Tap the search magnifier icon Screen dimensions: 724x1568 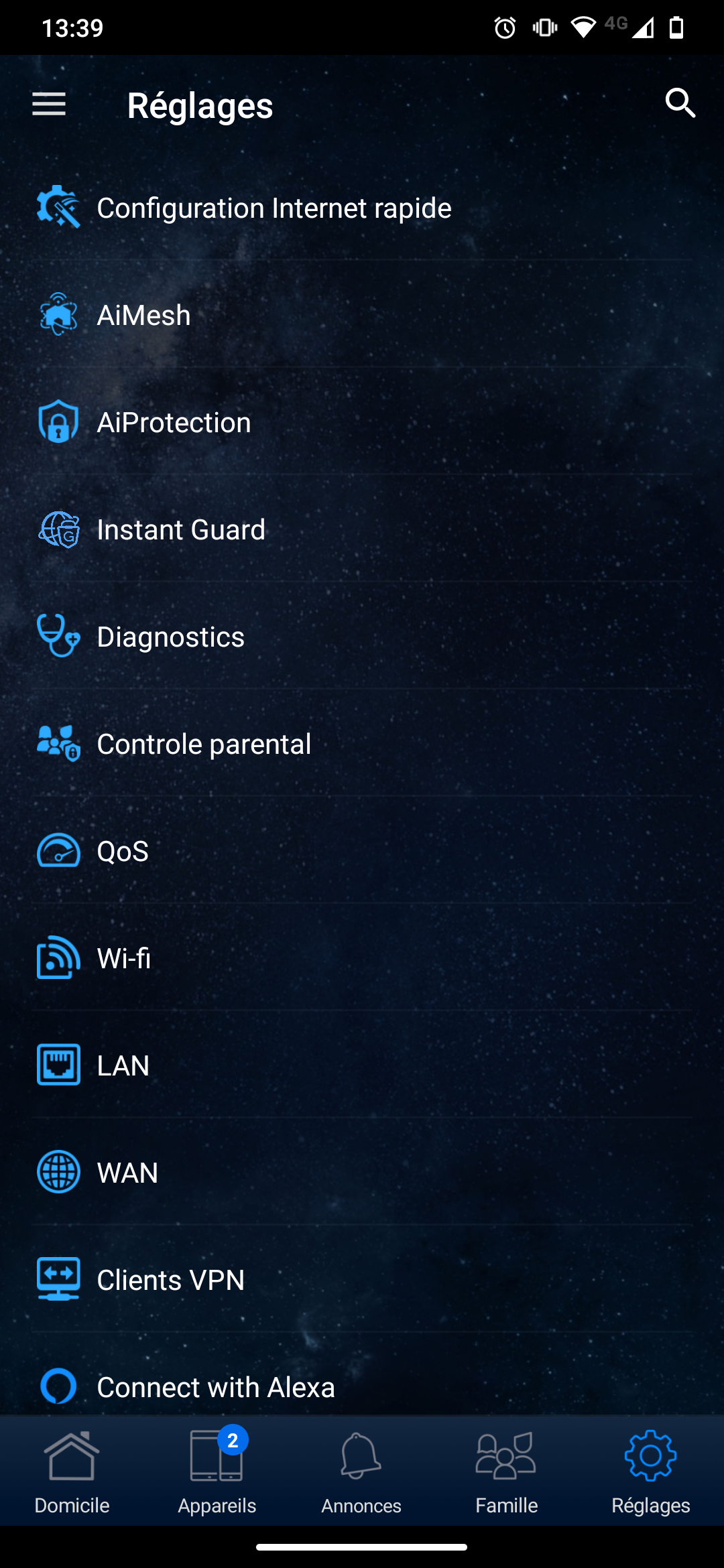coord(680,103)
